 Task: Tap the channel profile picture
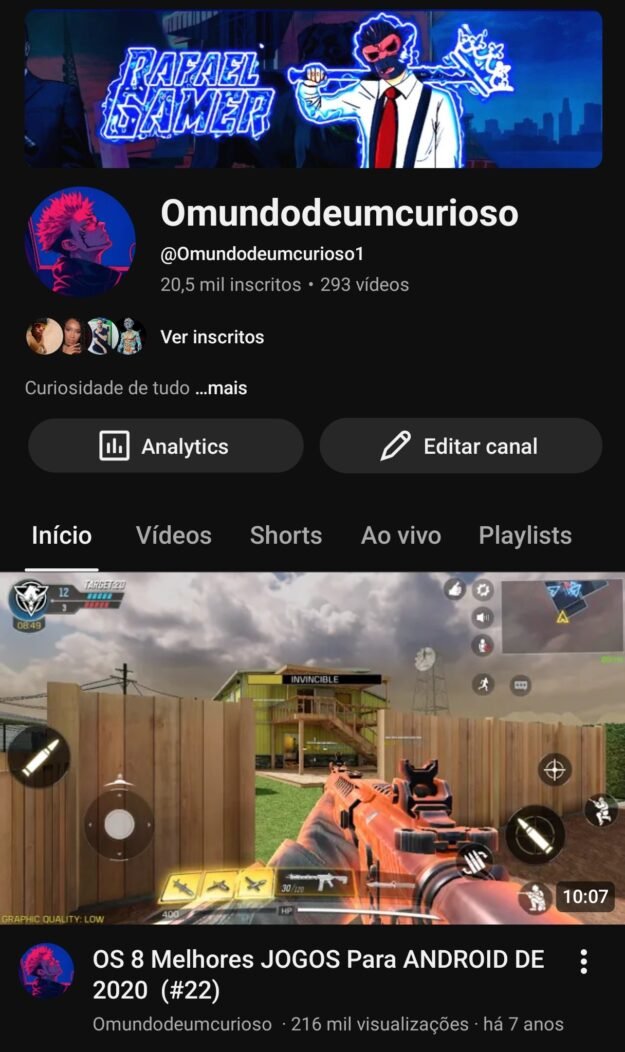point(80,241)
